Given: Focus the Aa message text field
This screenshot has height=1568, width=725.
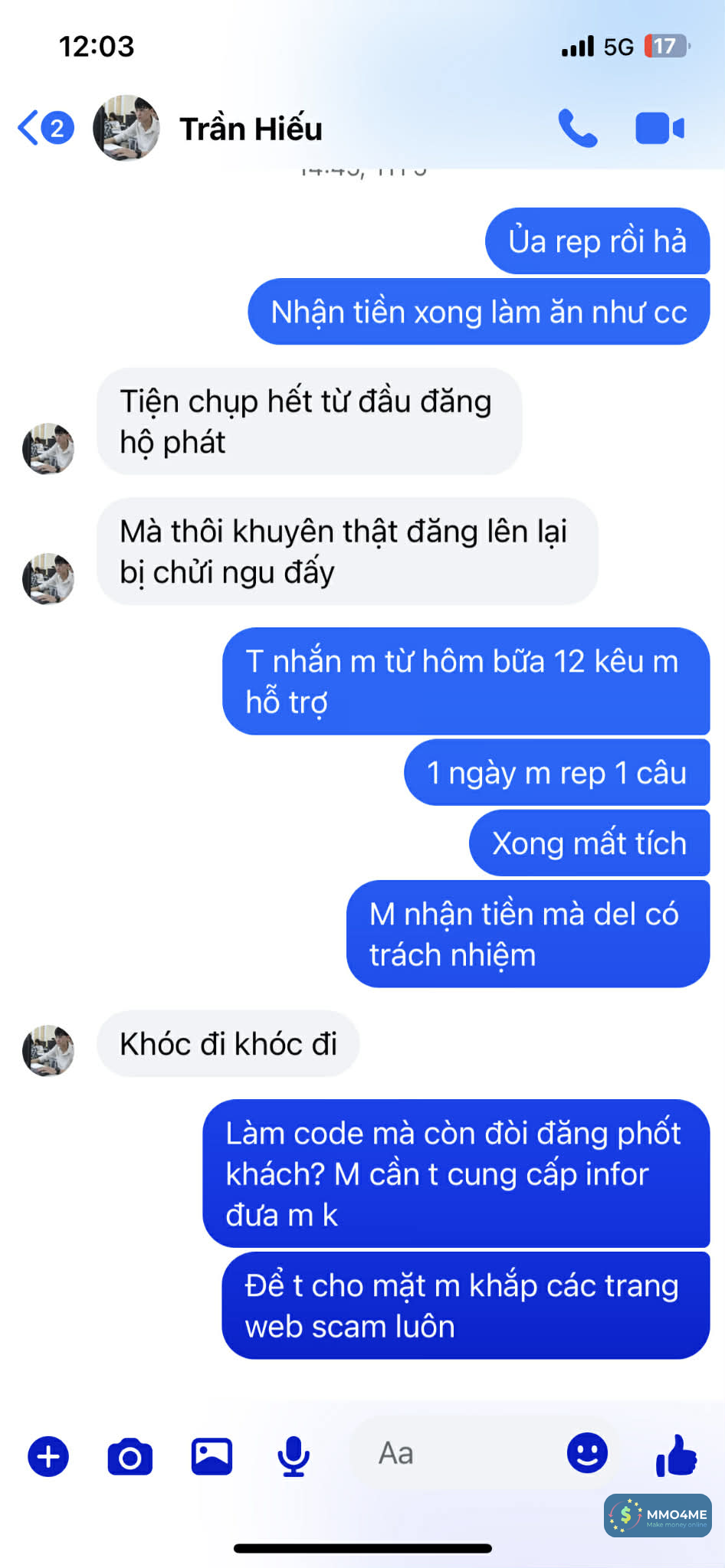Looking at the screenshot, I should point(452,1453).
